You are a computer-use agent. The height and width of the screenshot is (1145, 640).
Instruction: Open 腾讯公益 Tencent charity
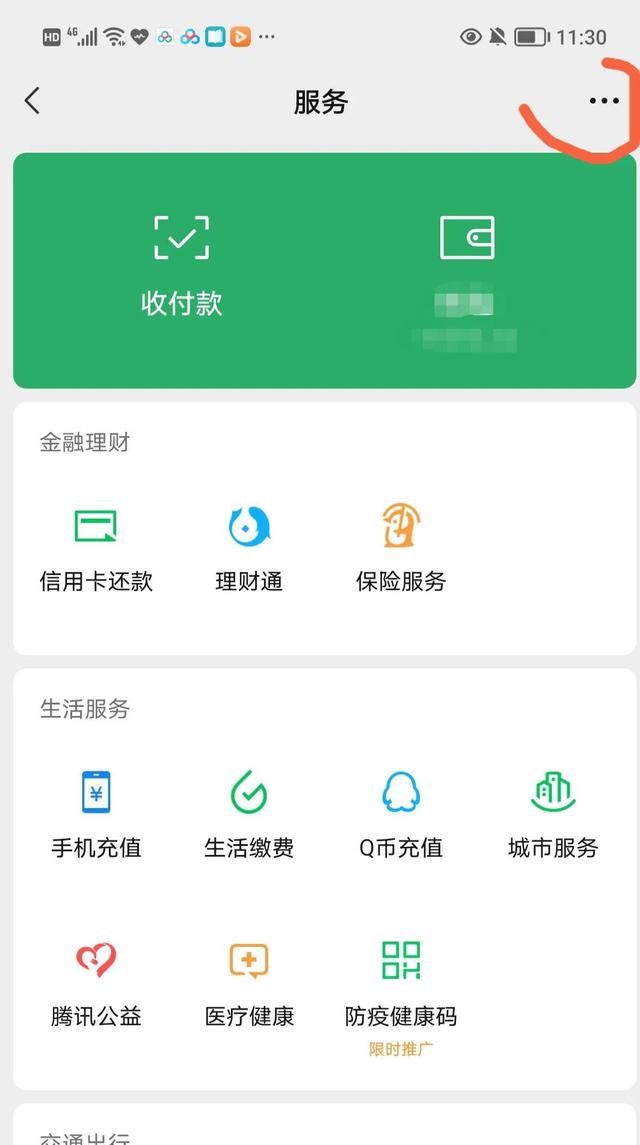click(x=96, y=984)
